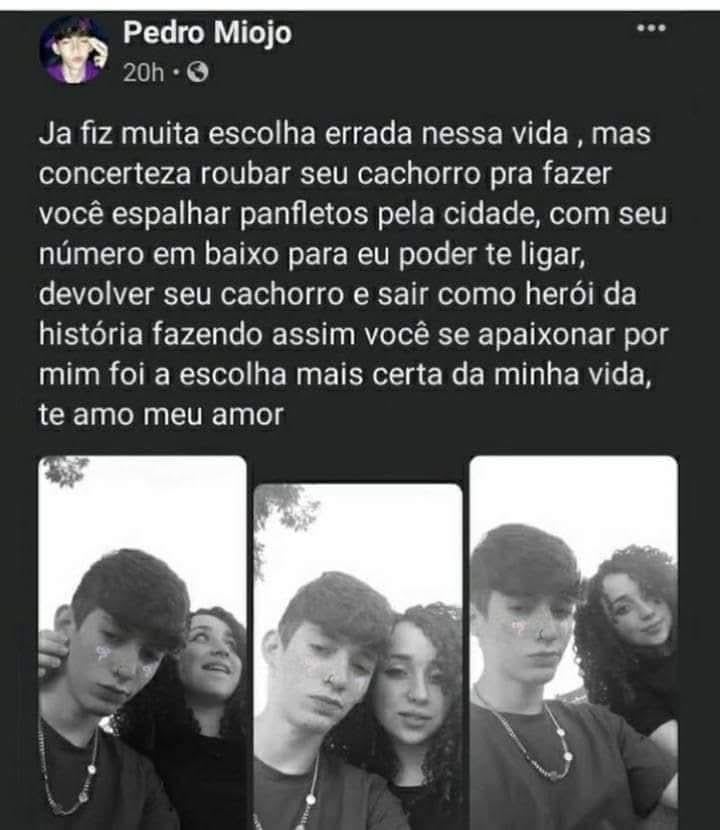Open the last photo on the right
Viewport: 720px width, 830px height.
pyautogui.click(x=574, y=642)
